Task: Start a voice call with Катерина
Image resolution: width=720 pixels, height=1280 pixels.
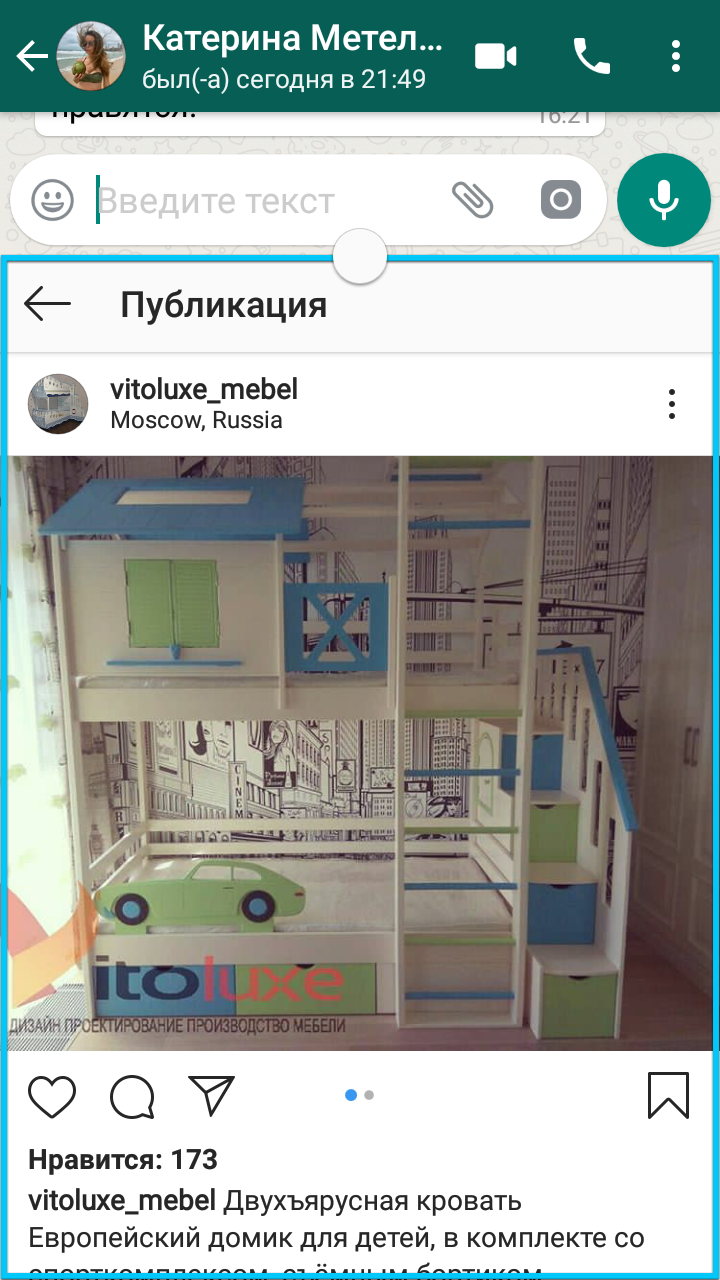Action: coord(591,56)
